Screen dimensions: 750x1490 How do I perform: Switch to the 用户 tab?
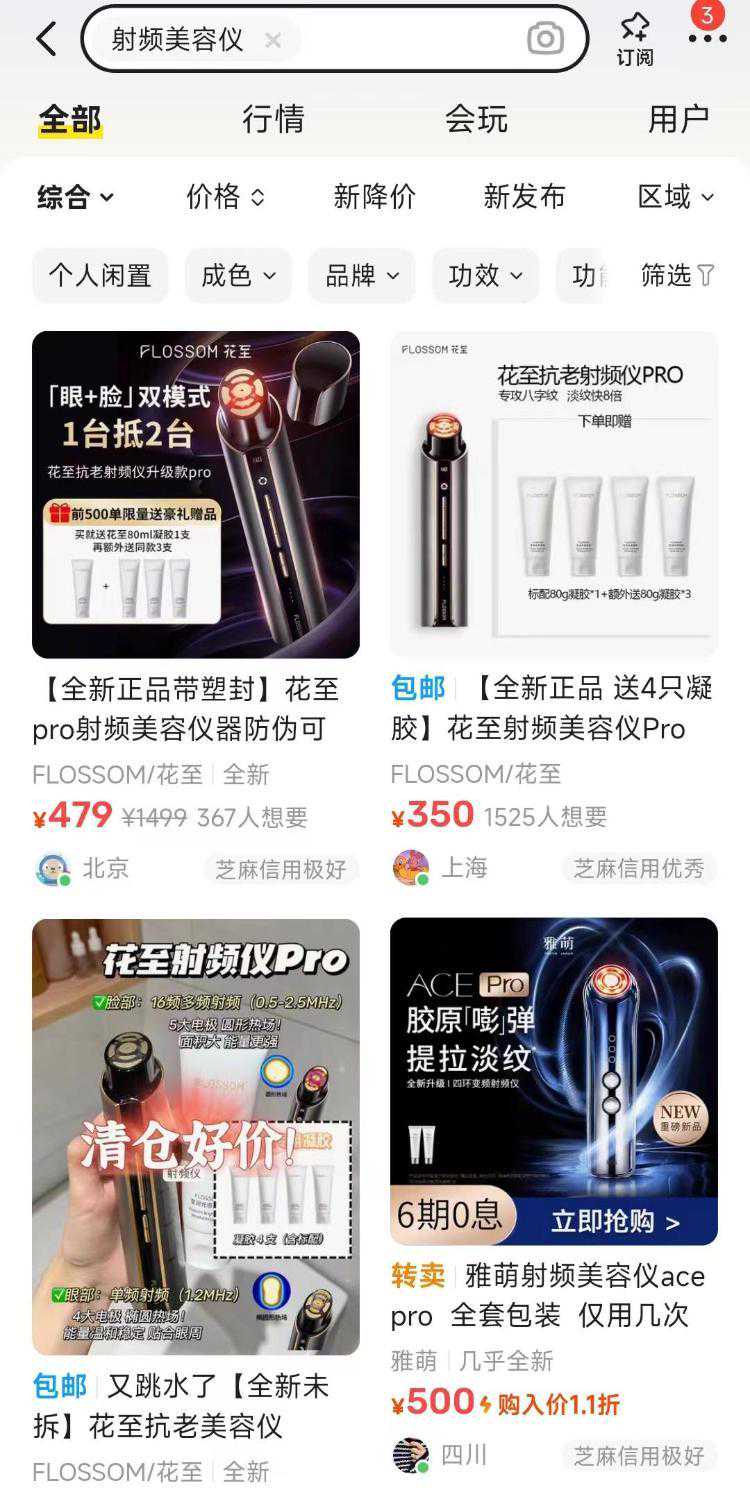pyautogui.click(x=678, y=120)
